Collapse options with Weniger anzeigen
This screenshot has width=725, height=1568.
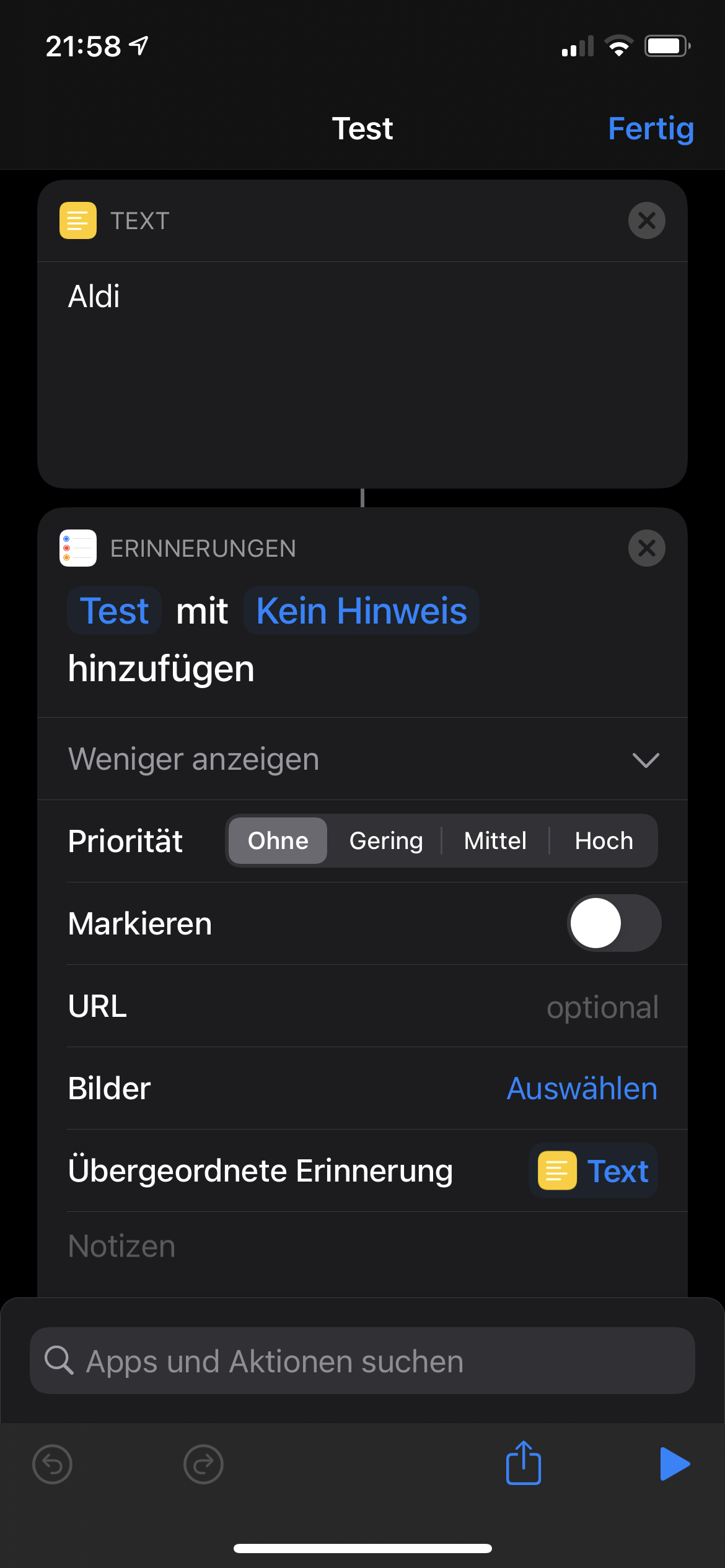(362, 759)
